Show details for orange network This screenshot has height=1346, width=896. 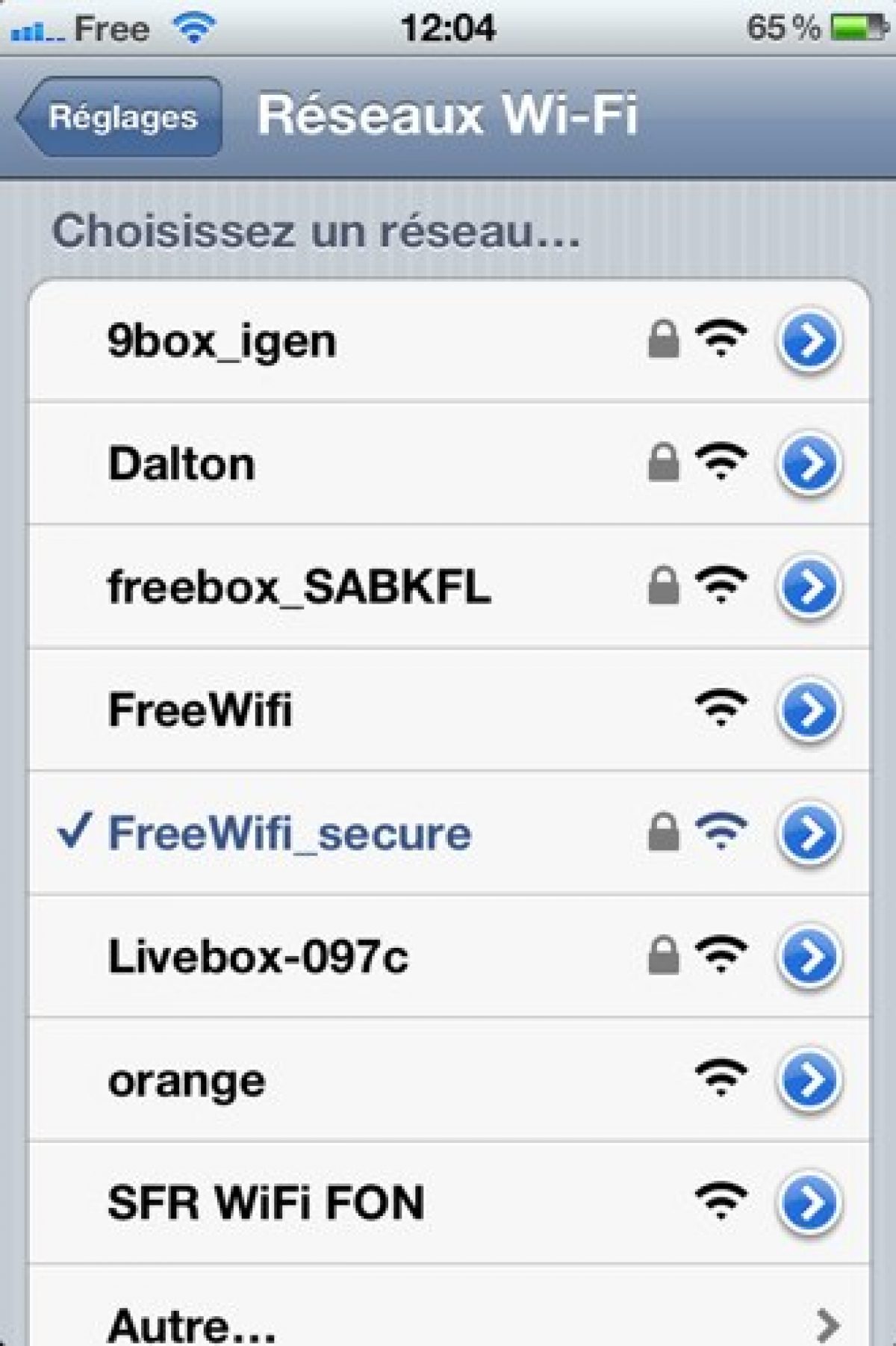(809, 1080)
